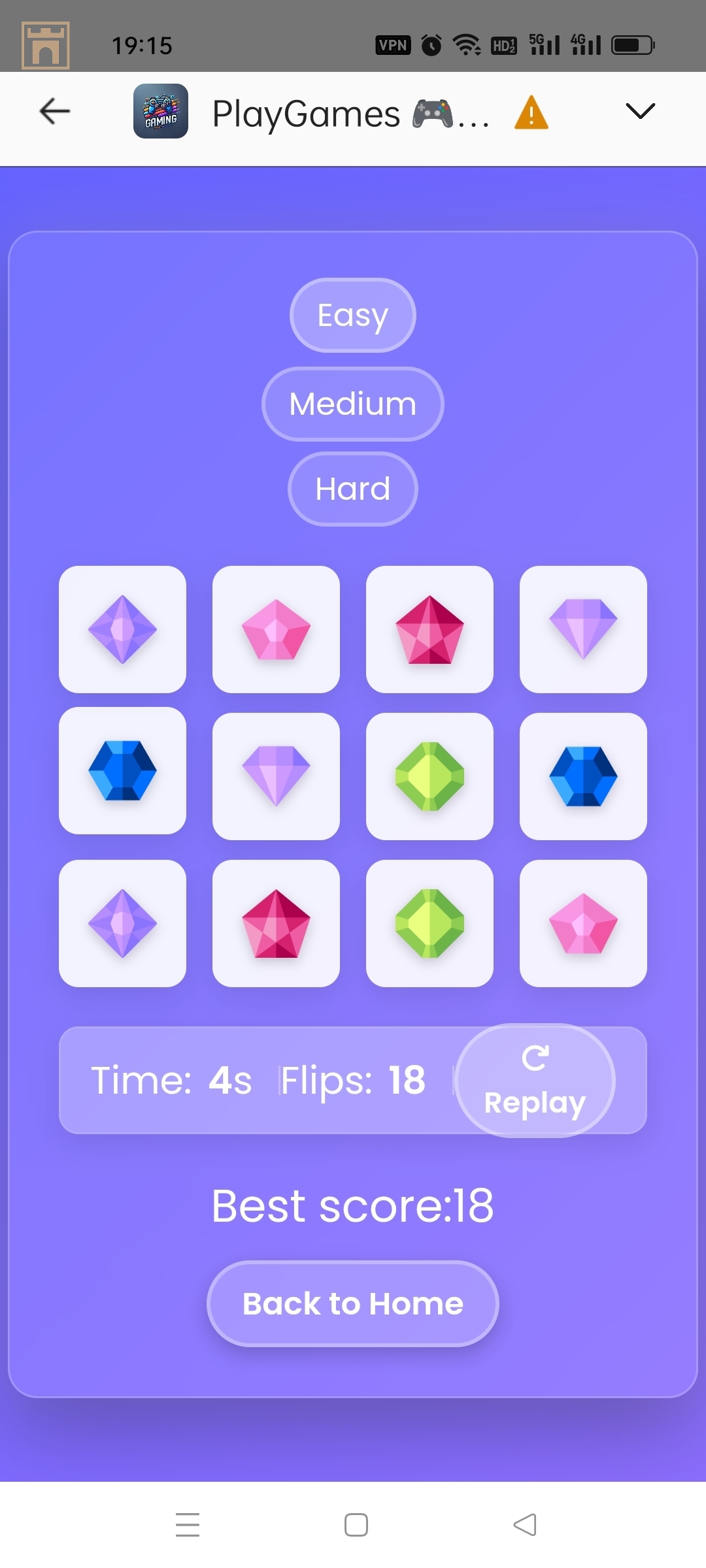Expand the dropdown chevron in the header
The height and width of the screenshot is (1568, 706).
pos(639,111)
